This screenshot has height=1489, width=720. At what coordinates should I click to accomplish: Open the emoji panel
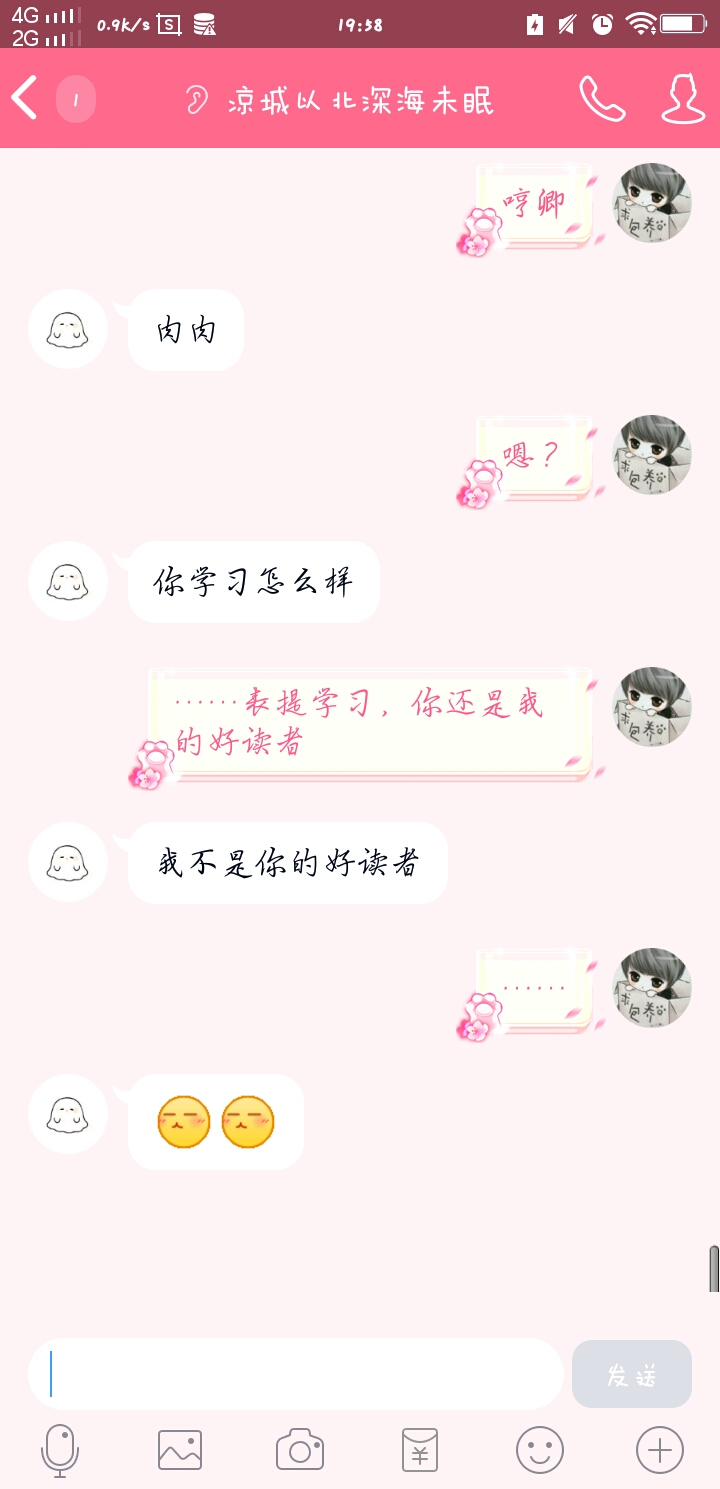540,1449
